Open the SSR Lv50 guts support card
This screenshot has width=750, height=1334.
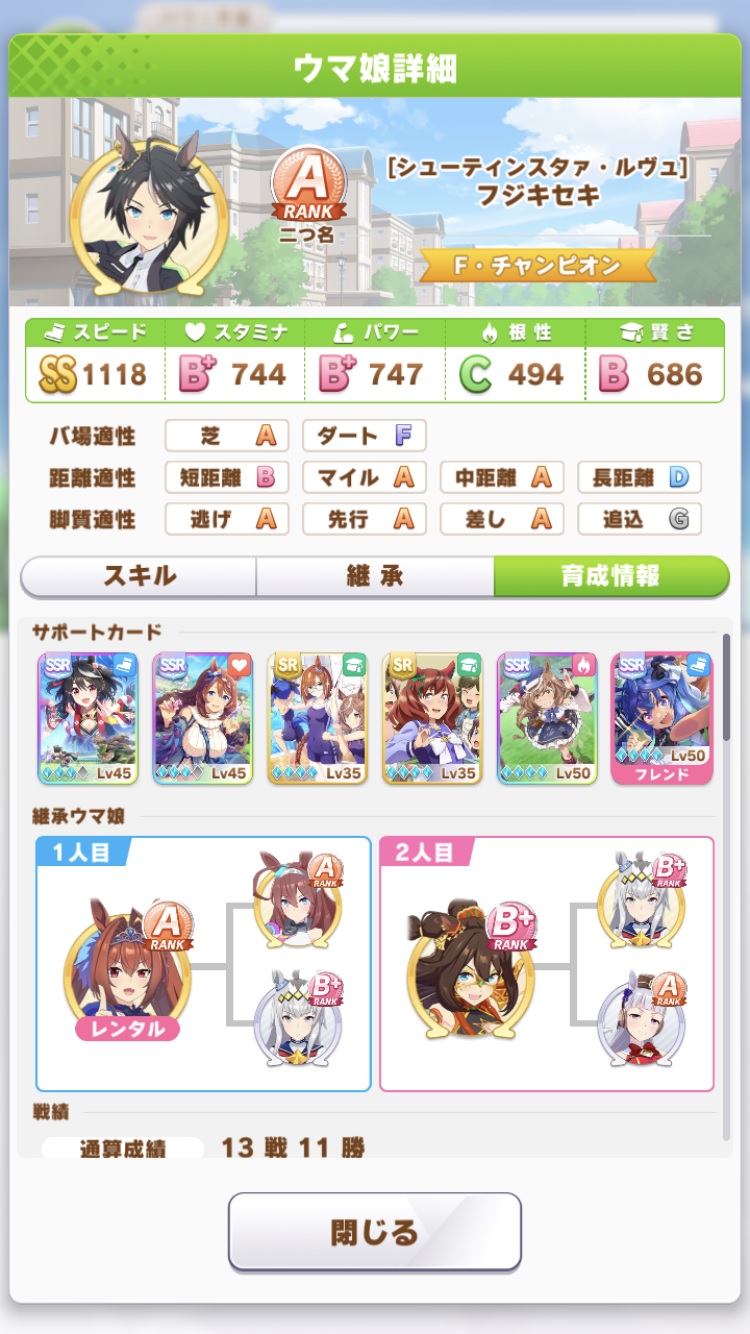pyautogui.click(x=547, y=717)
